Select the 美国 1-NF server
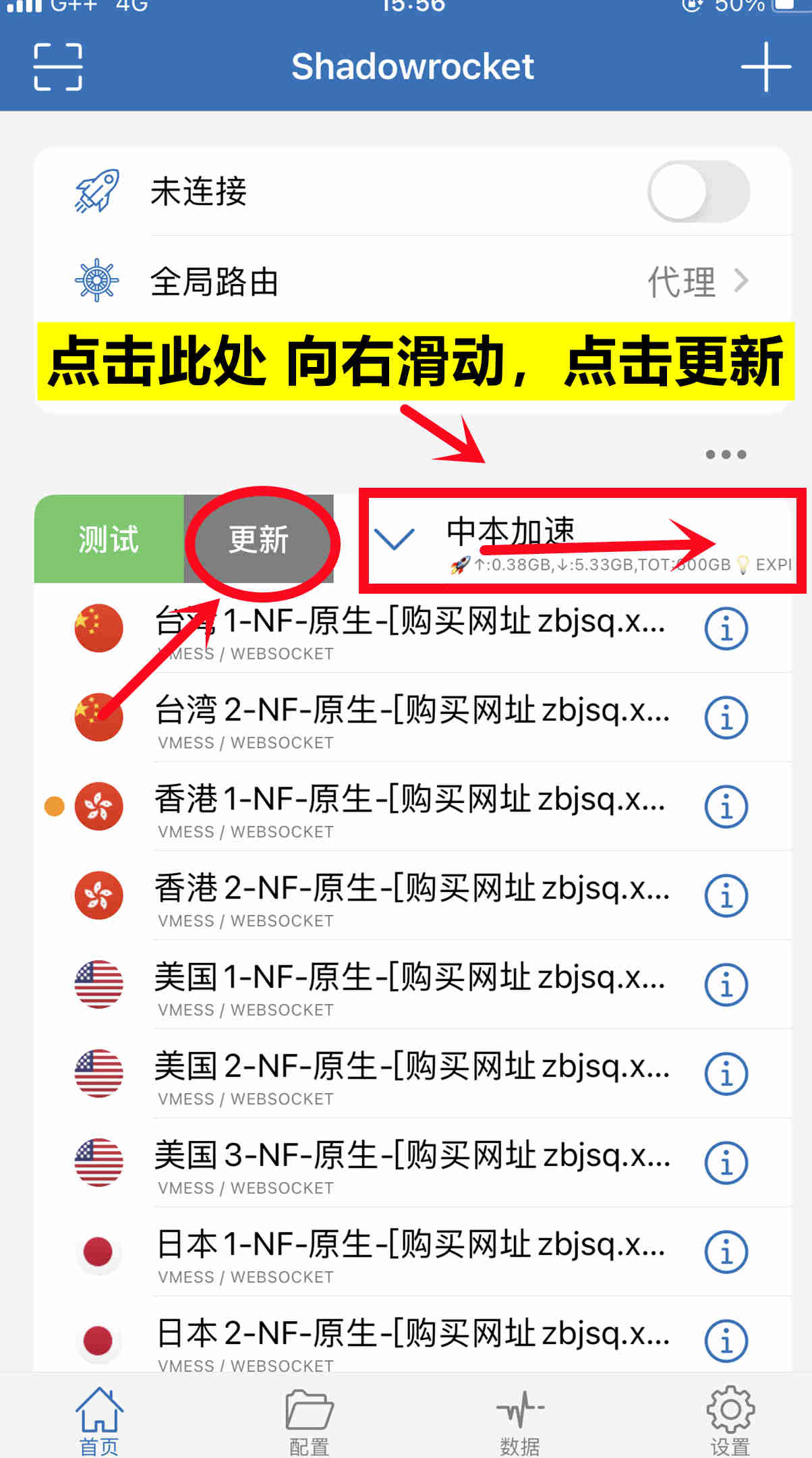 [413, 984]
